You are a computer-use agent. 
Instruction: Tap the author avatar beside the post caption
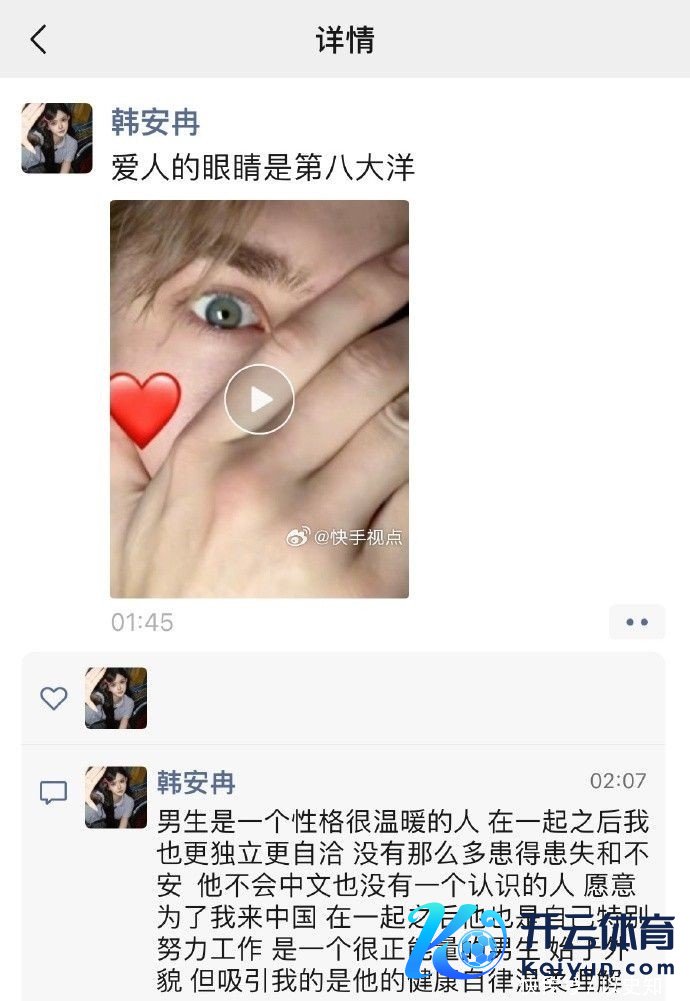point(57,138)
